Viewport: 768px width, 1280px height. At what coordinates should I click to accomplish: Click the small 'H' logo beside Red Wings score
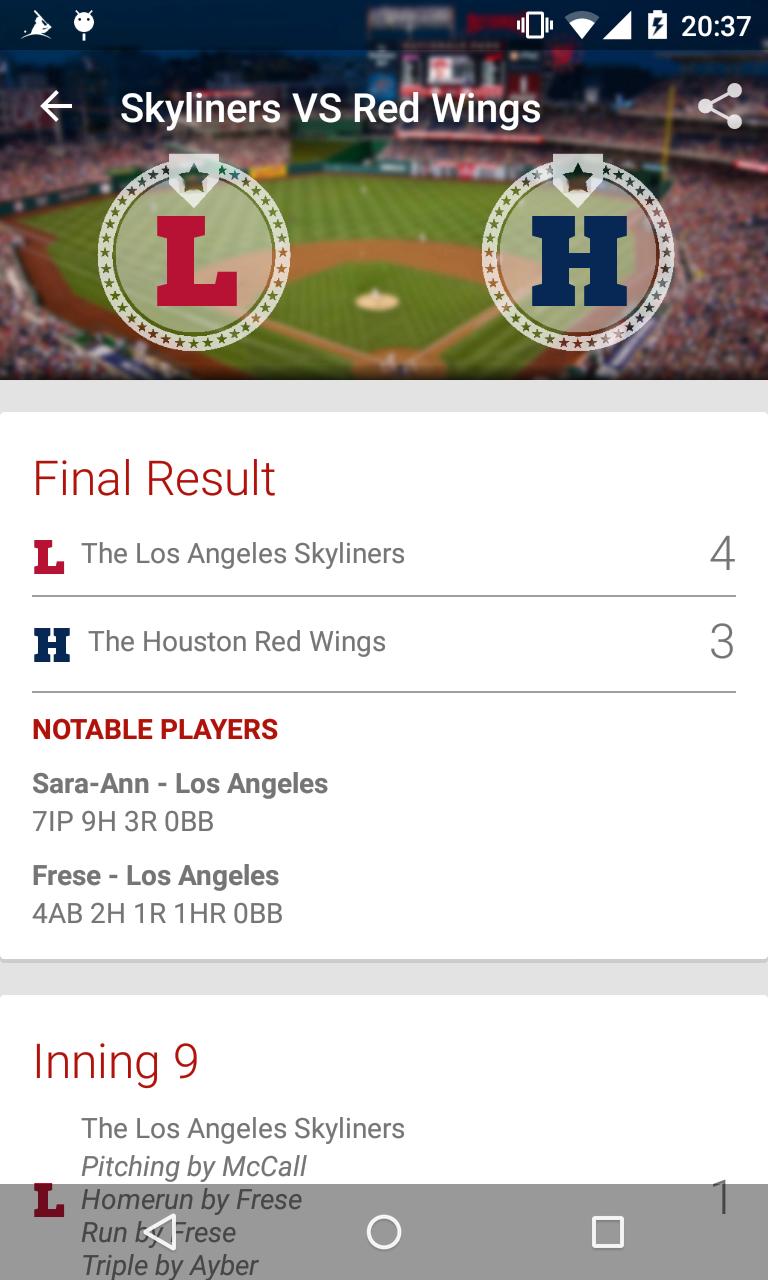pos(51,645)
